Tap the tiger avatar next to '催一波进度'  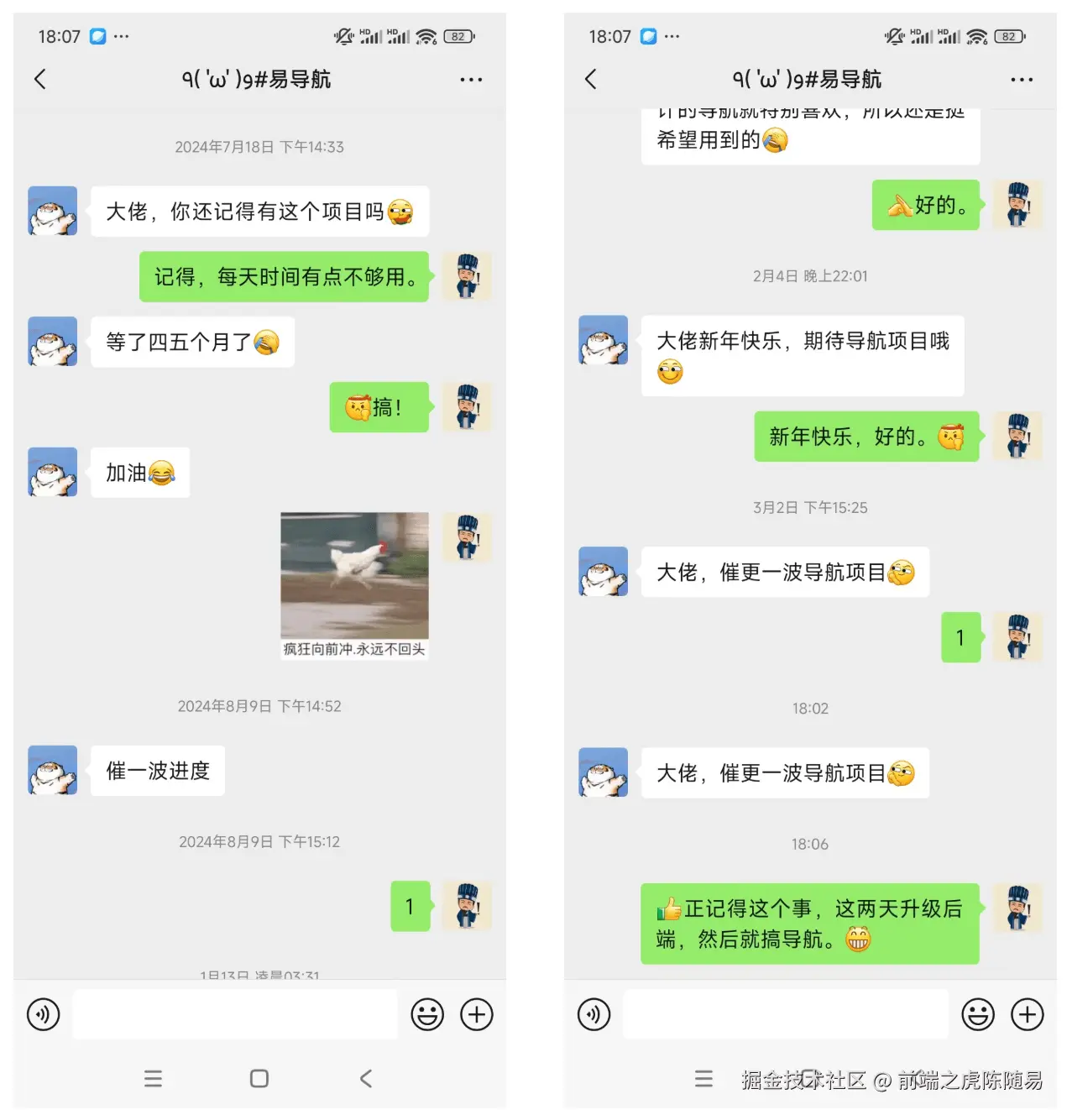tap(52, 770)
